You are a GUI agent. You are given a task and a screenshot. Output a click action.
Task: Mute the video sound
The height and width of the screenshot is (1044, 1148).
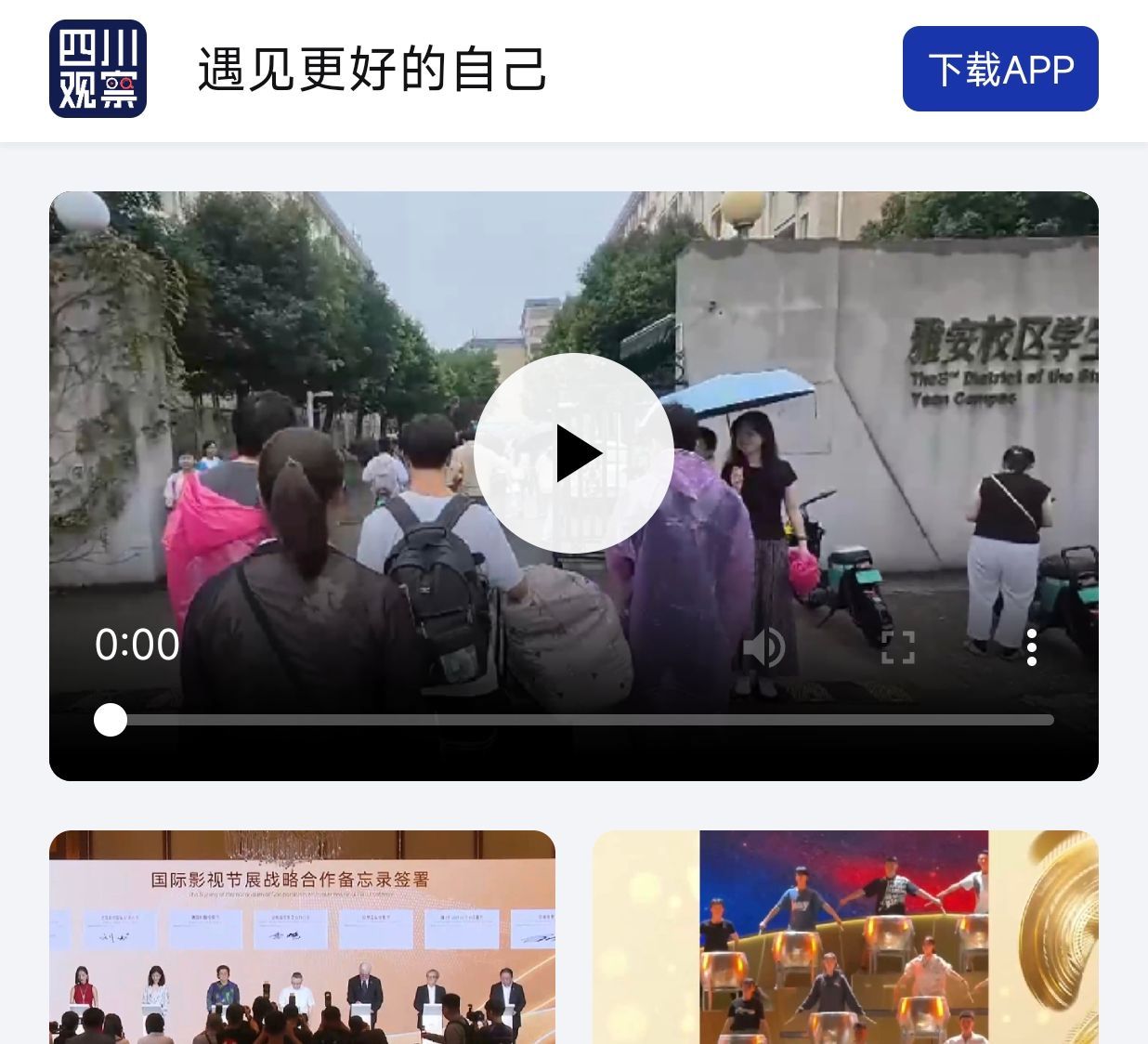pyautogui.click(x=763, y=647)
